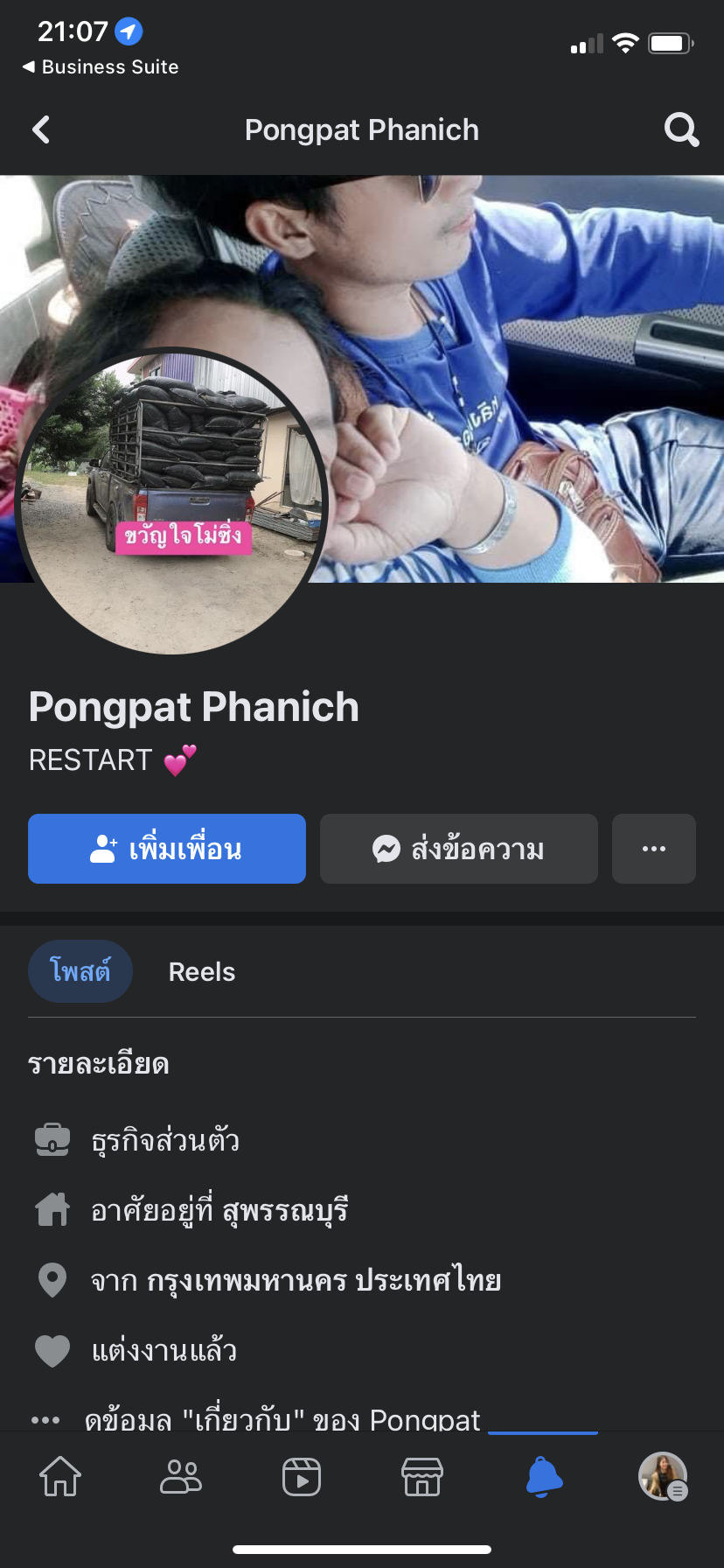View the circular profile picture
The width and height of the screenshot is (724, 1568).
(x=172, y=503)
